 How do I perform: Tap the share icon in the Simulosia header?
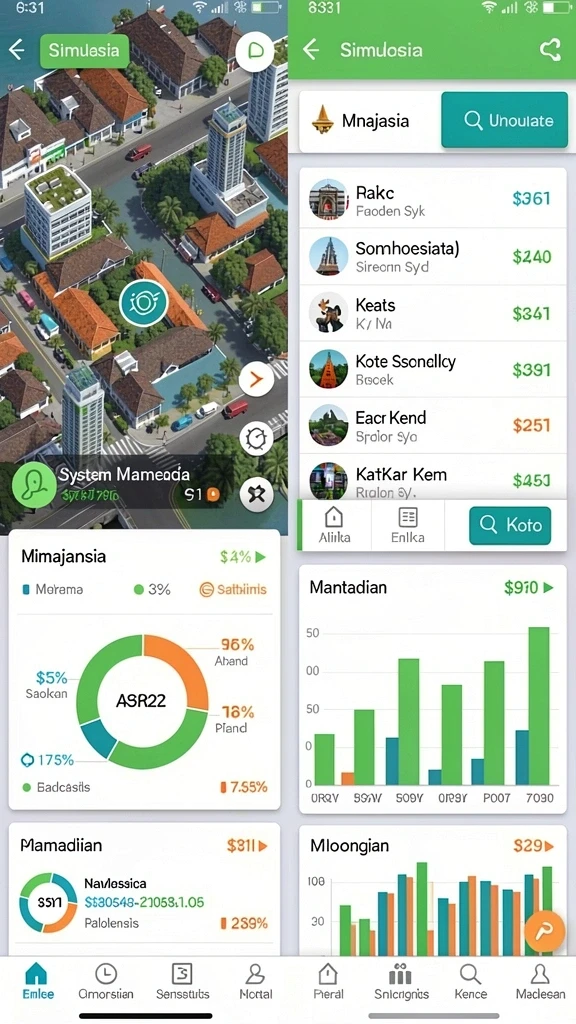[x=551, y=50]
